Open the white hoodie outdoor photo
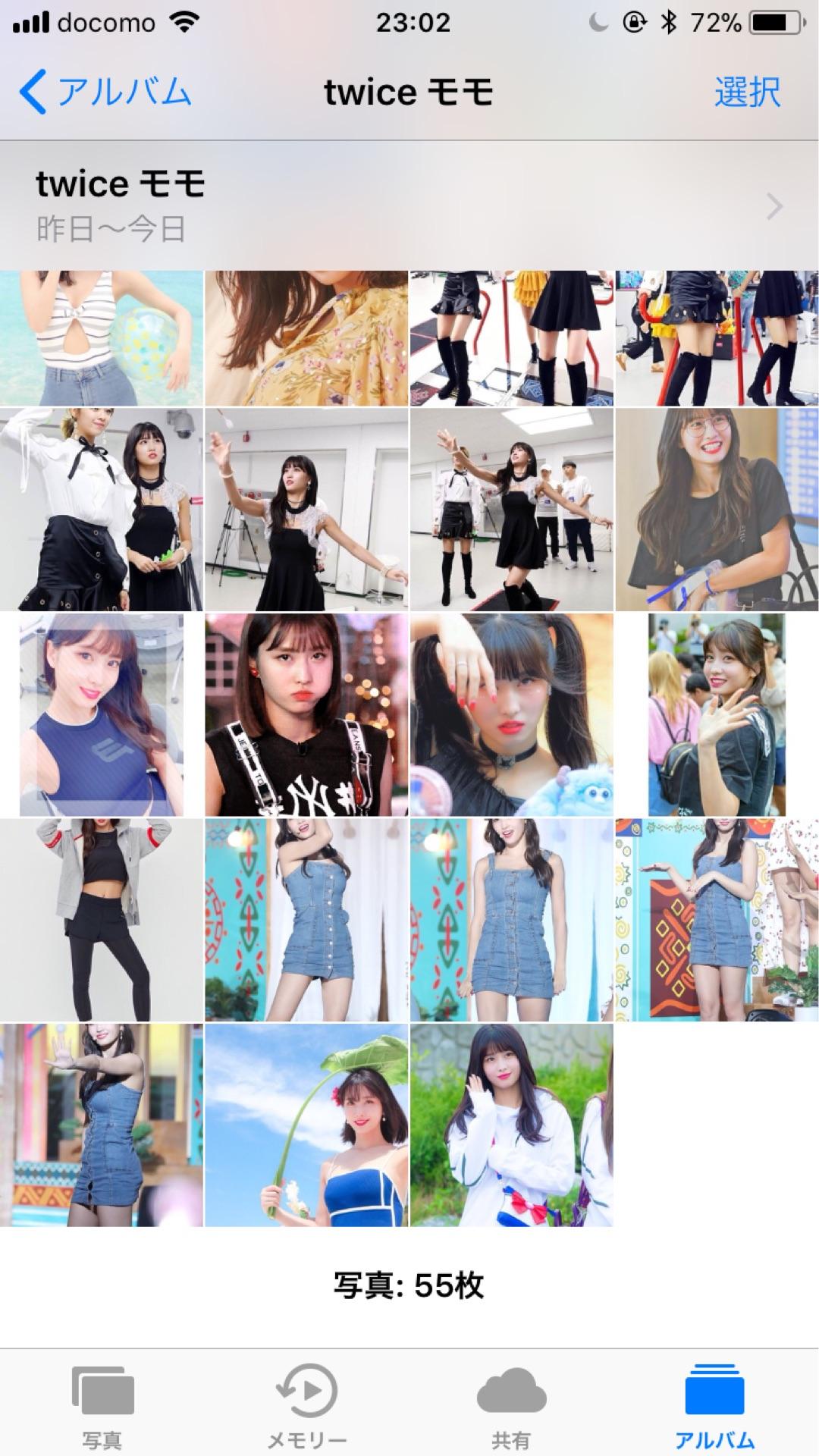The image size is (819, 1456). point(512,1125)
